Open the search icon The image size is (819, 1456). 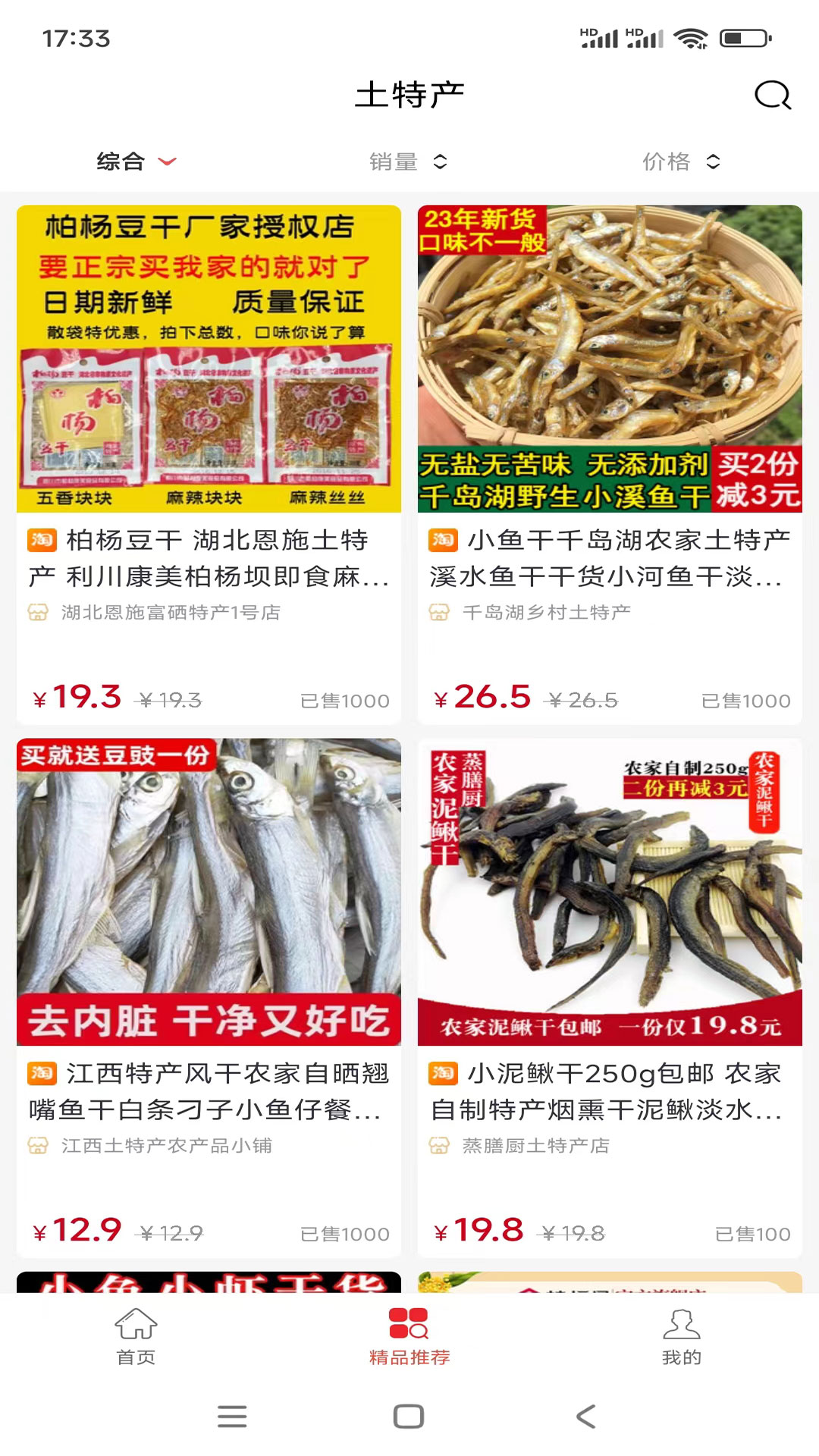pos(773,96)
